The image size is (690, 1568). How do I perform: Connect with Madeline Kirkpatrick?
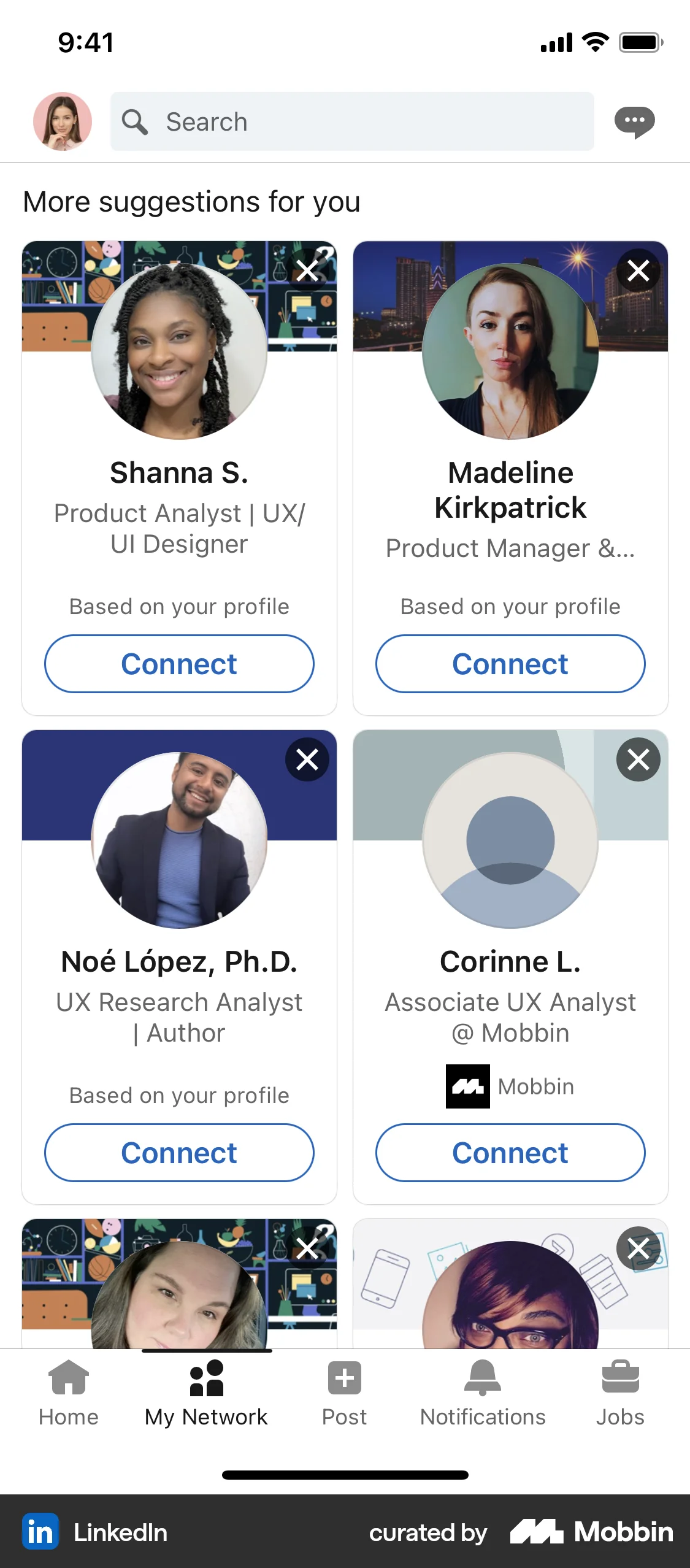click(510, 664)
